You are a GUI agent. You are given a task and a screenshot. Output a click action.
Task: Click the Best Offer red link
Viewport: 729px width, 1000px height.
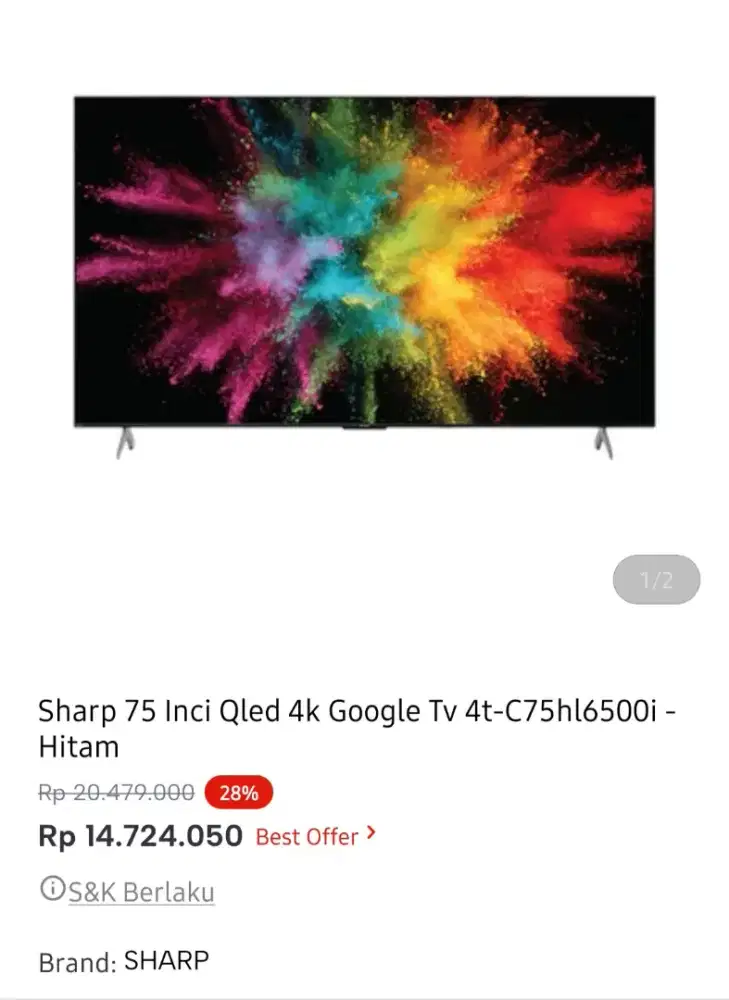click(305, 836)
